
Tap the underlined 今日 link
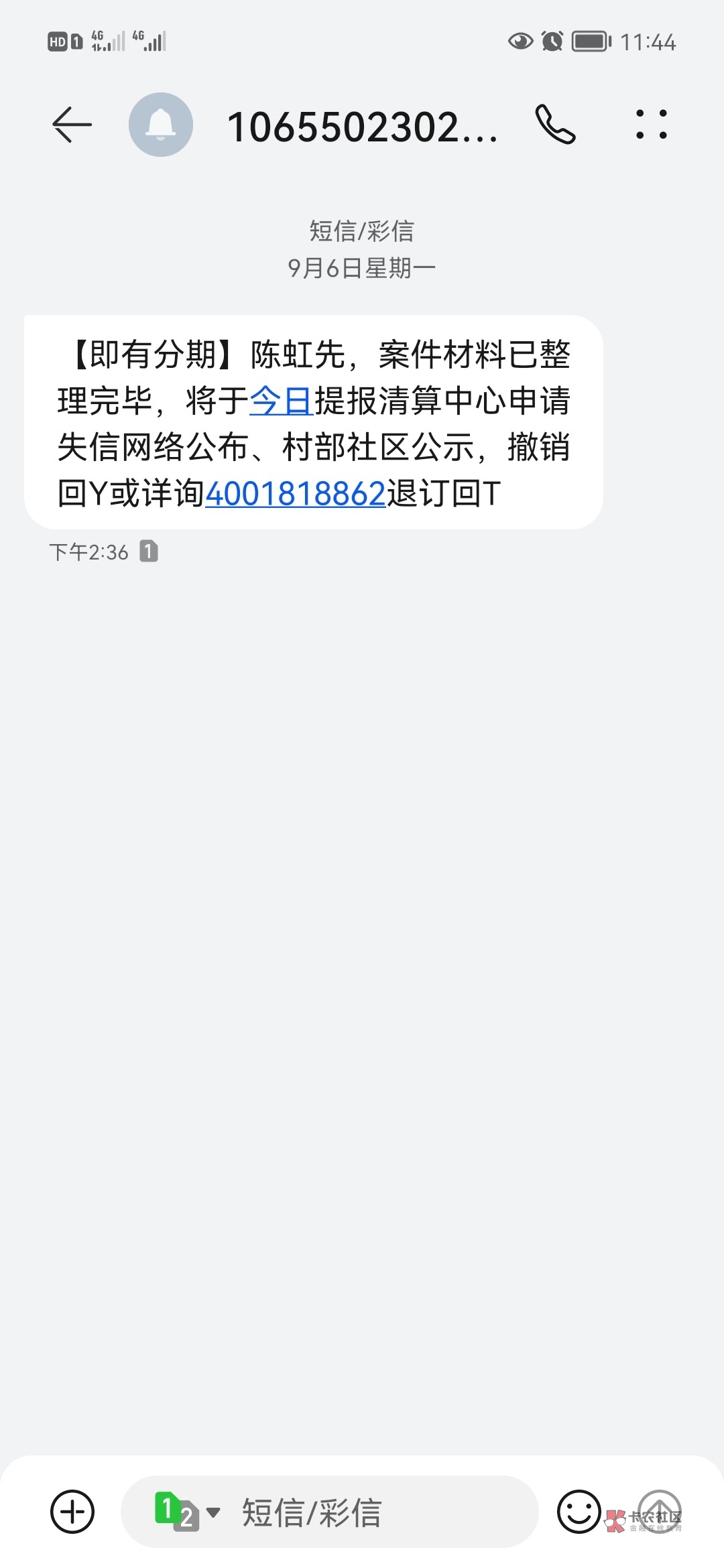tap(282, 401)
